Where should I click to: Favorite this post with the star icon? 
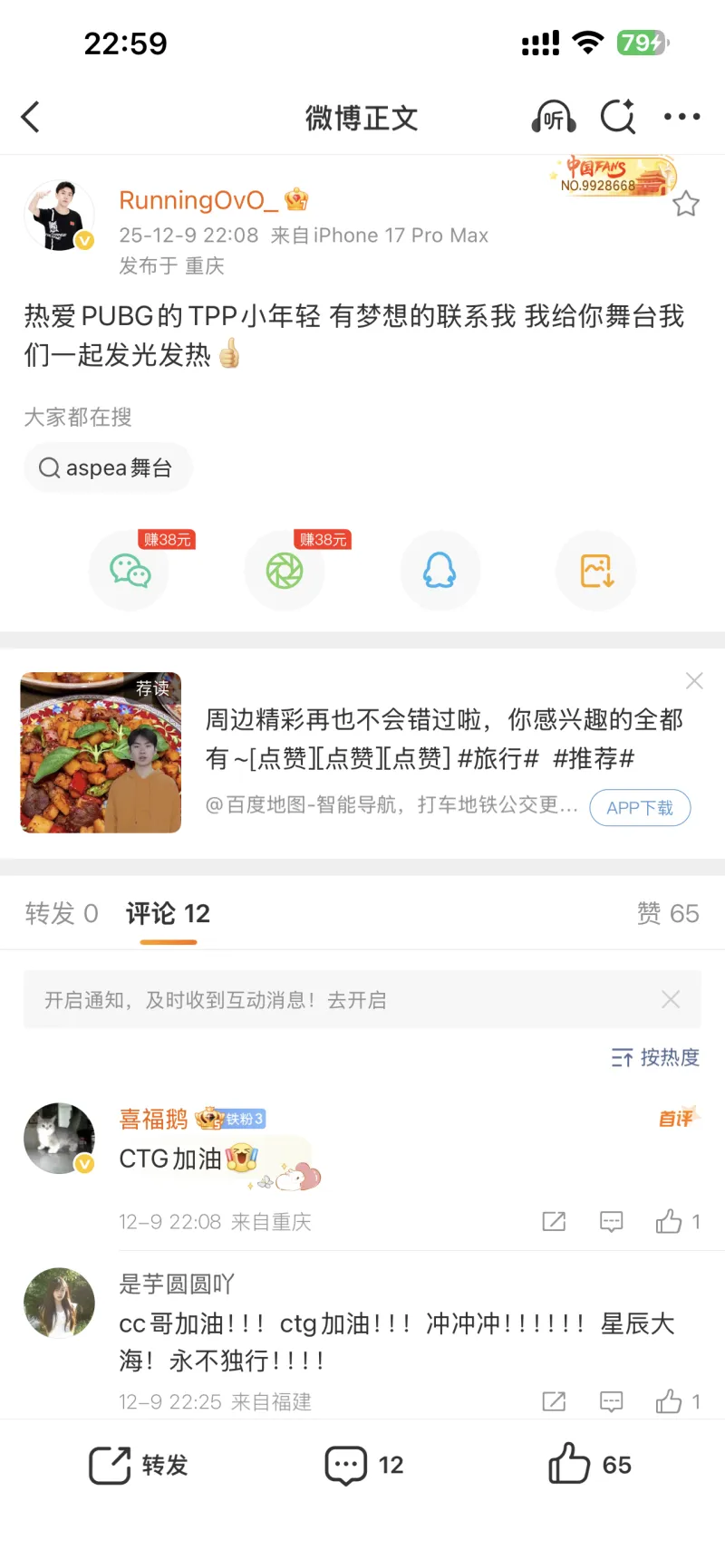pyautogui.click(x=686, y=204)
